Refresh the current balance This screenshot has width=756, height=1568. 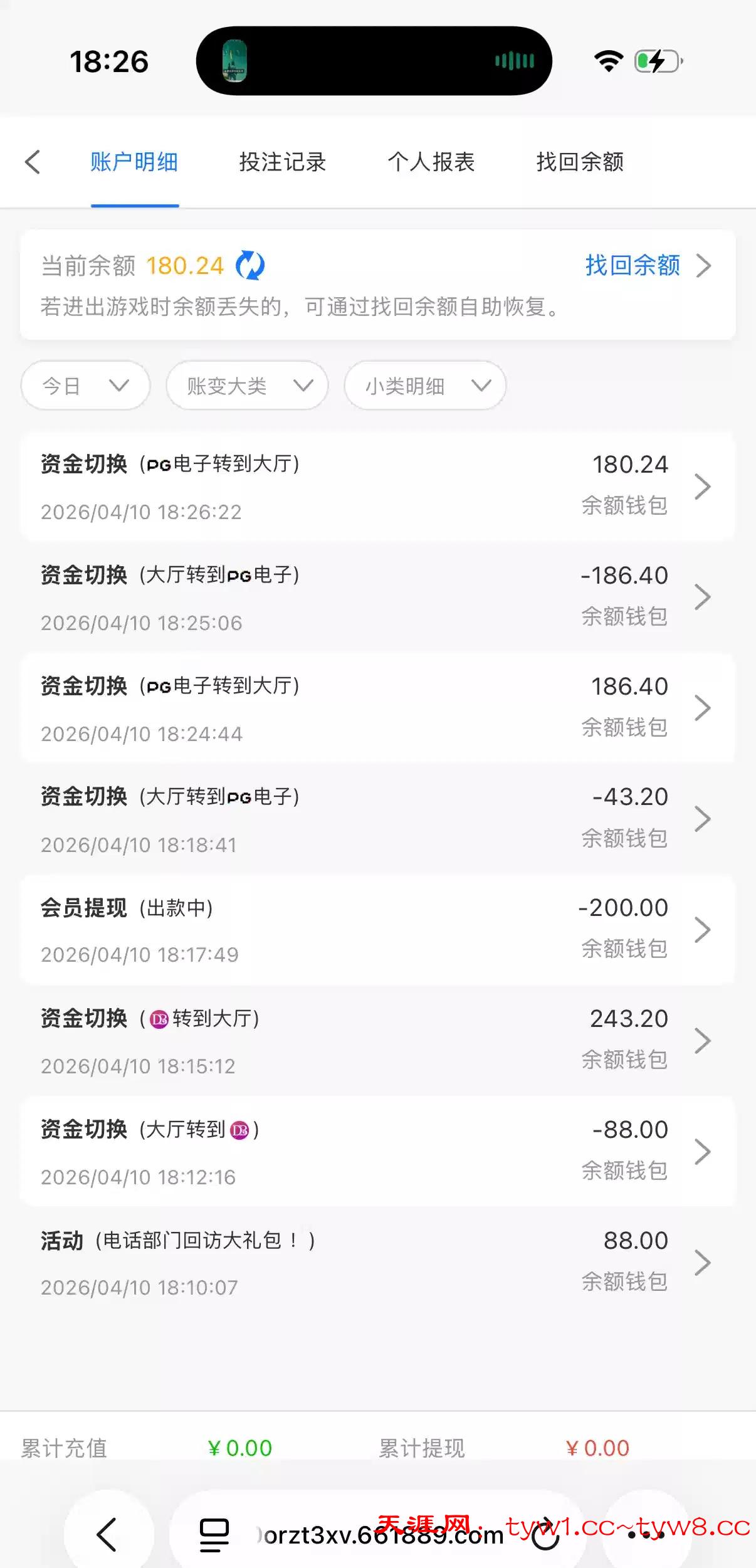coord(250,266)
